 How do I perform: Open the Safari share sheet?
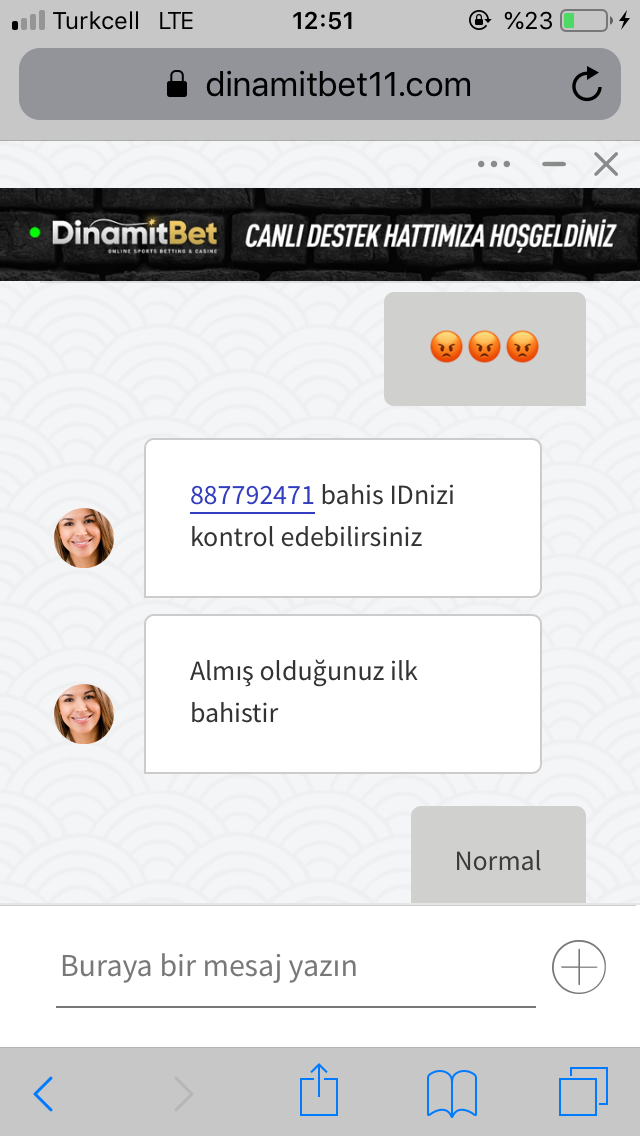pyautogui.click(x=320, y=1089)
